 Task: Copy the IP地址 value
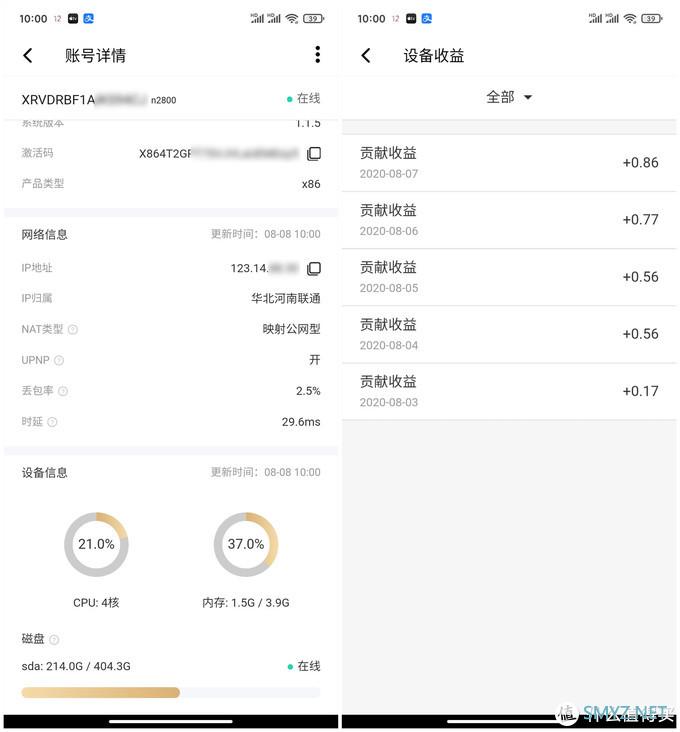314,269
